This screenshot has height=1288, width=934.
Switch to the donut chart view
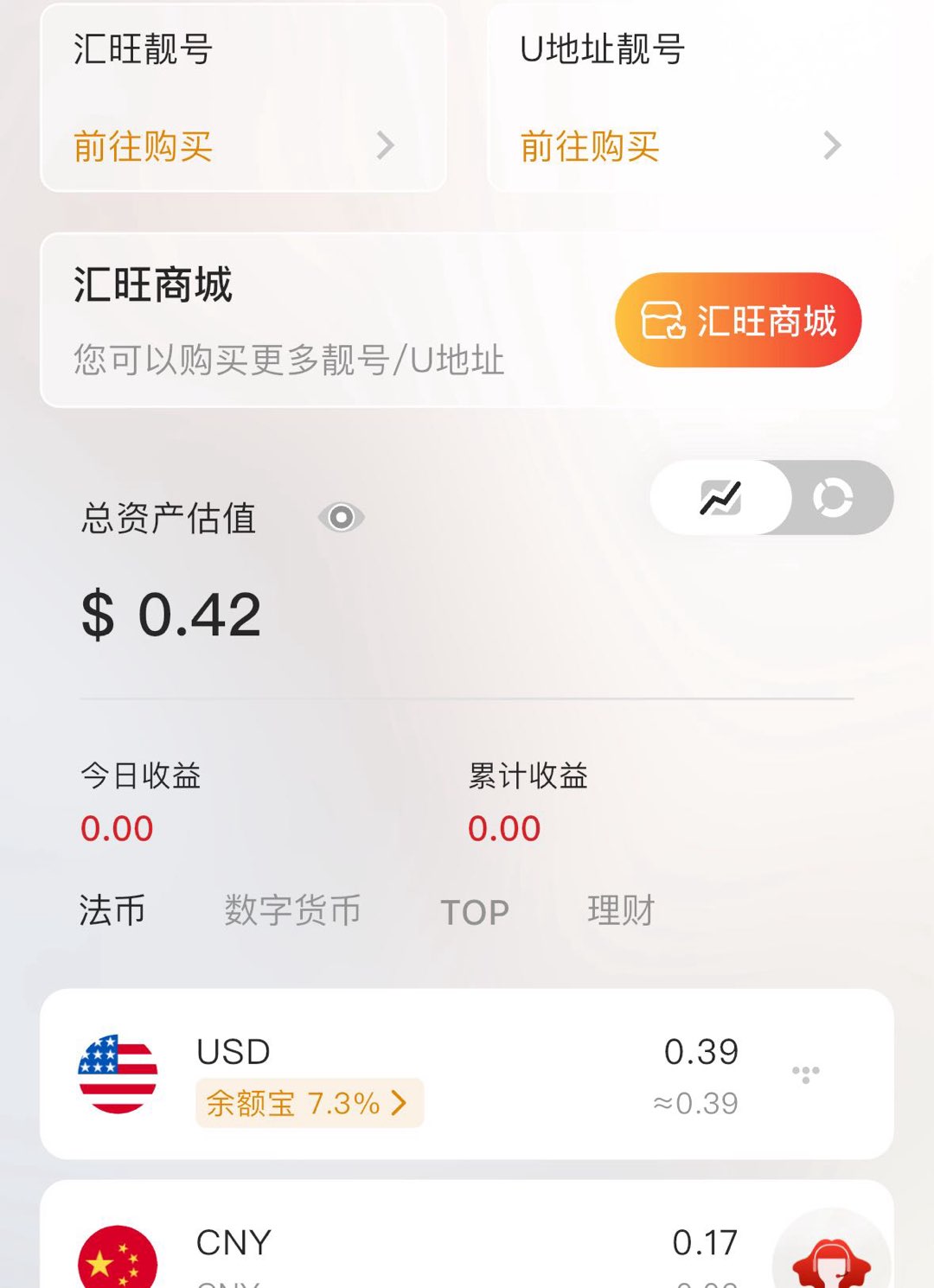833,498
